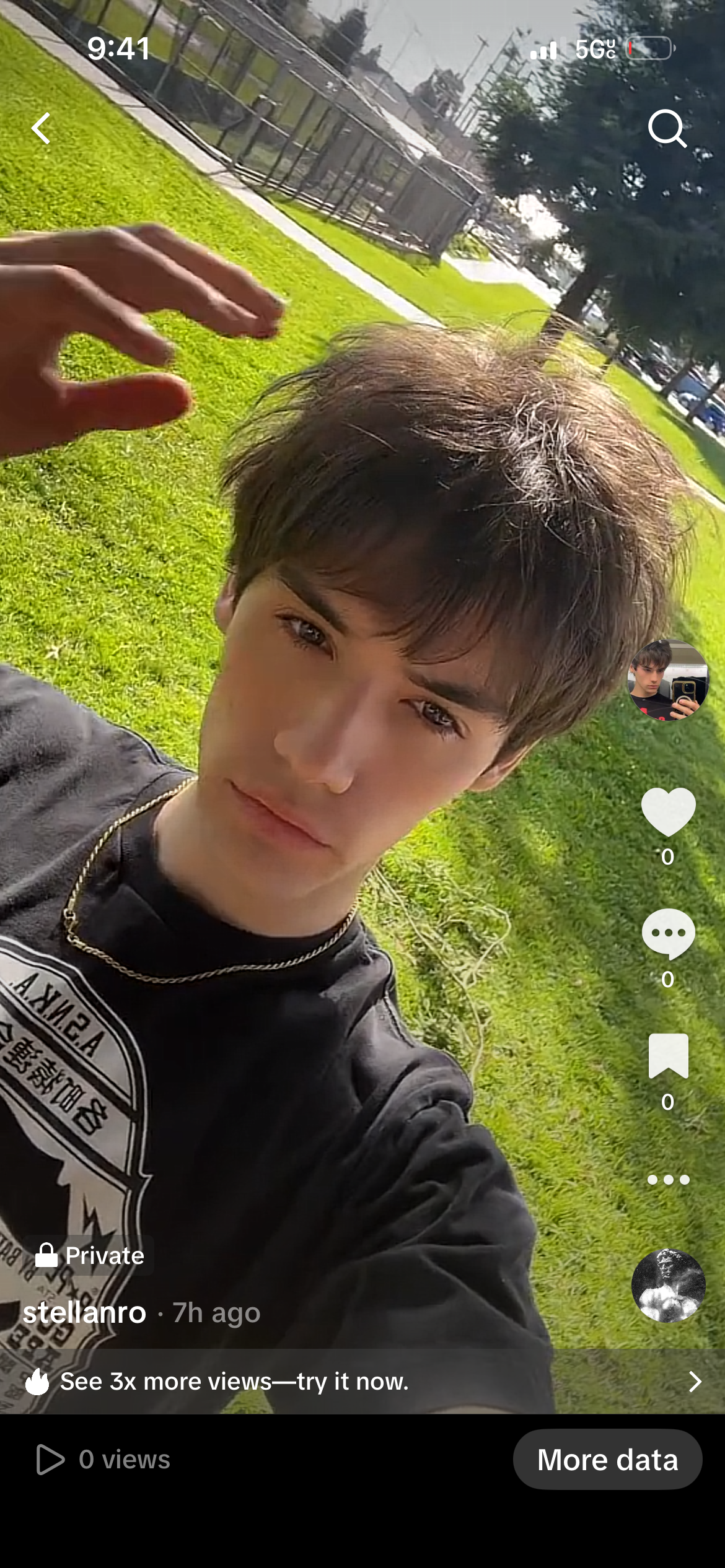This screenshot has height=1568, width=725.
Task: Open the creator's profile picture
Action: coord(668,680)
